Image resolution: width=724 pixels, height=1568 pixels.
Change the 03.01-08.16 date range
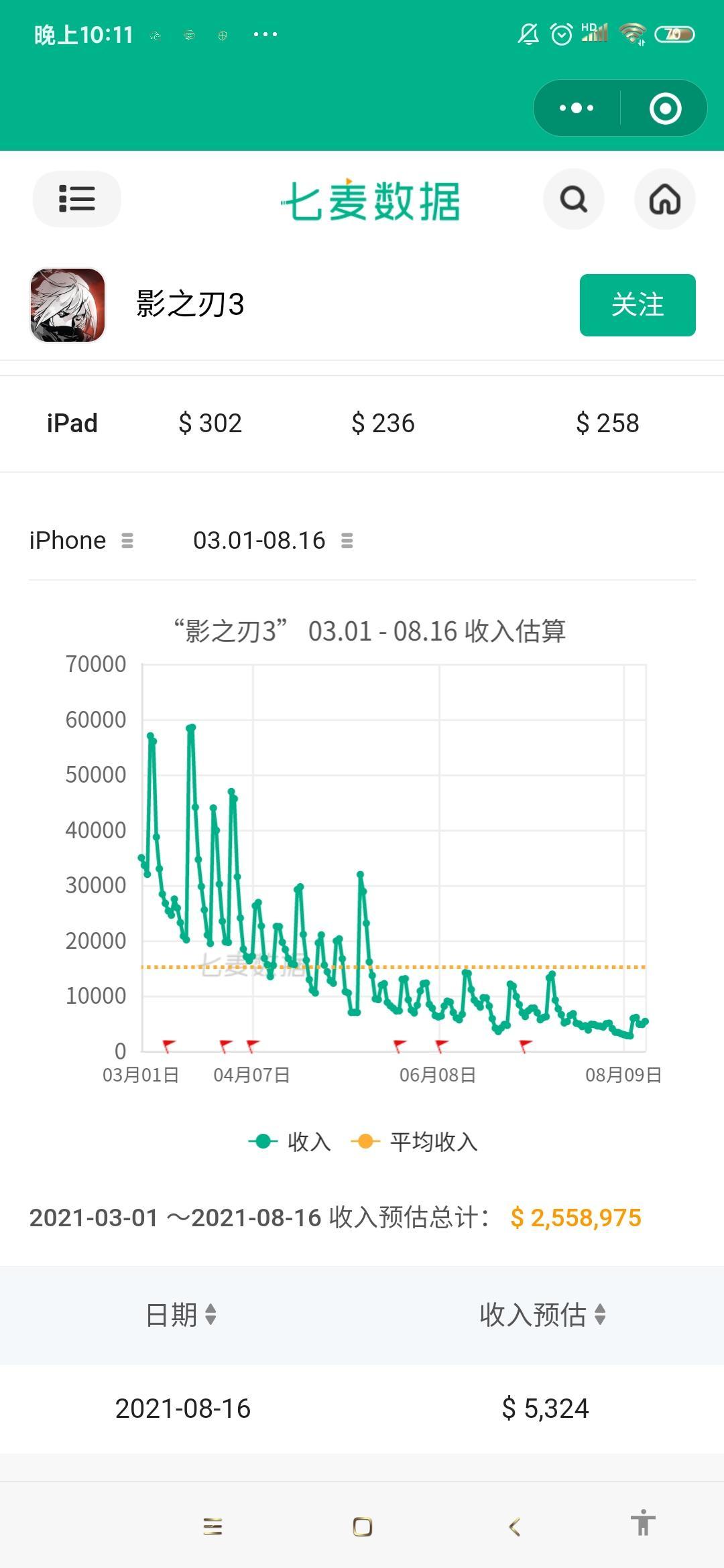tap(273, 540)
